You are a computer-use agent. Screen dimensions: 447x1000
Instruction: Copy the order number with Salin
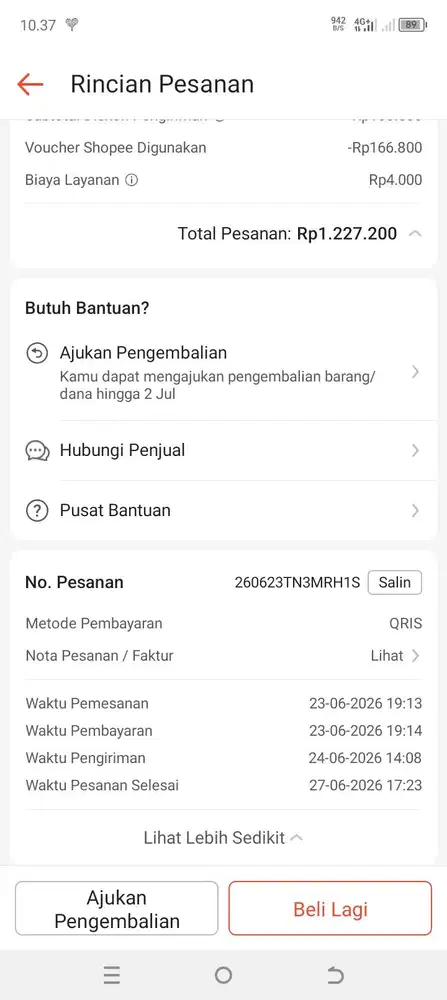[x=395, y=582]
